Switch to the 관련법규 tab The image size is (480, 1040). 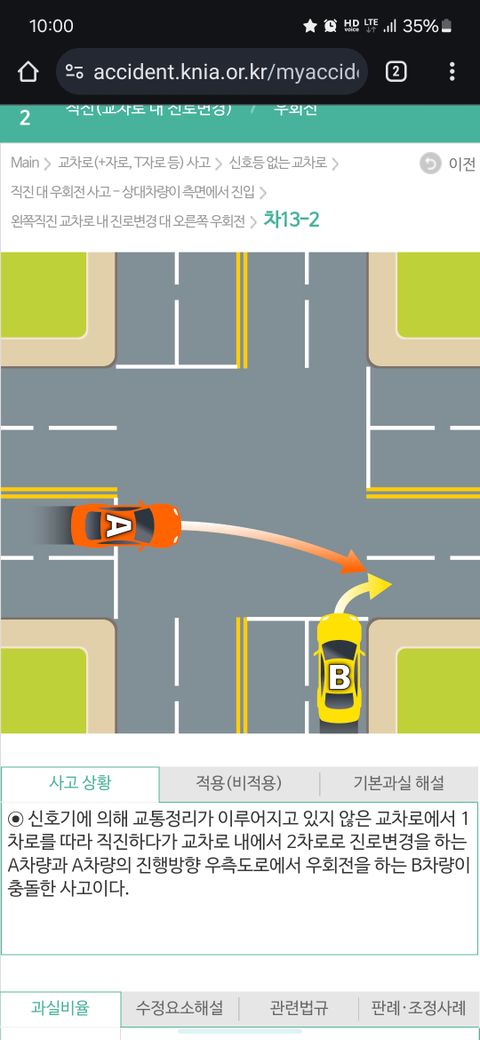tap(298, 1009)
